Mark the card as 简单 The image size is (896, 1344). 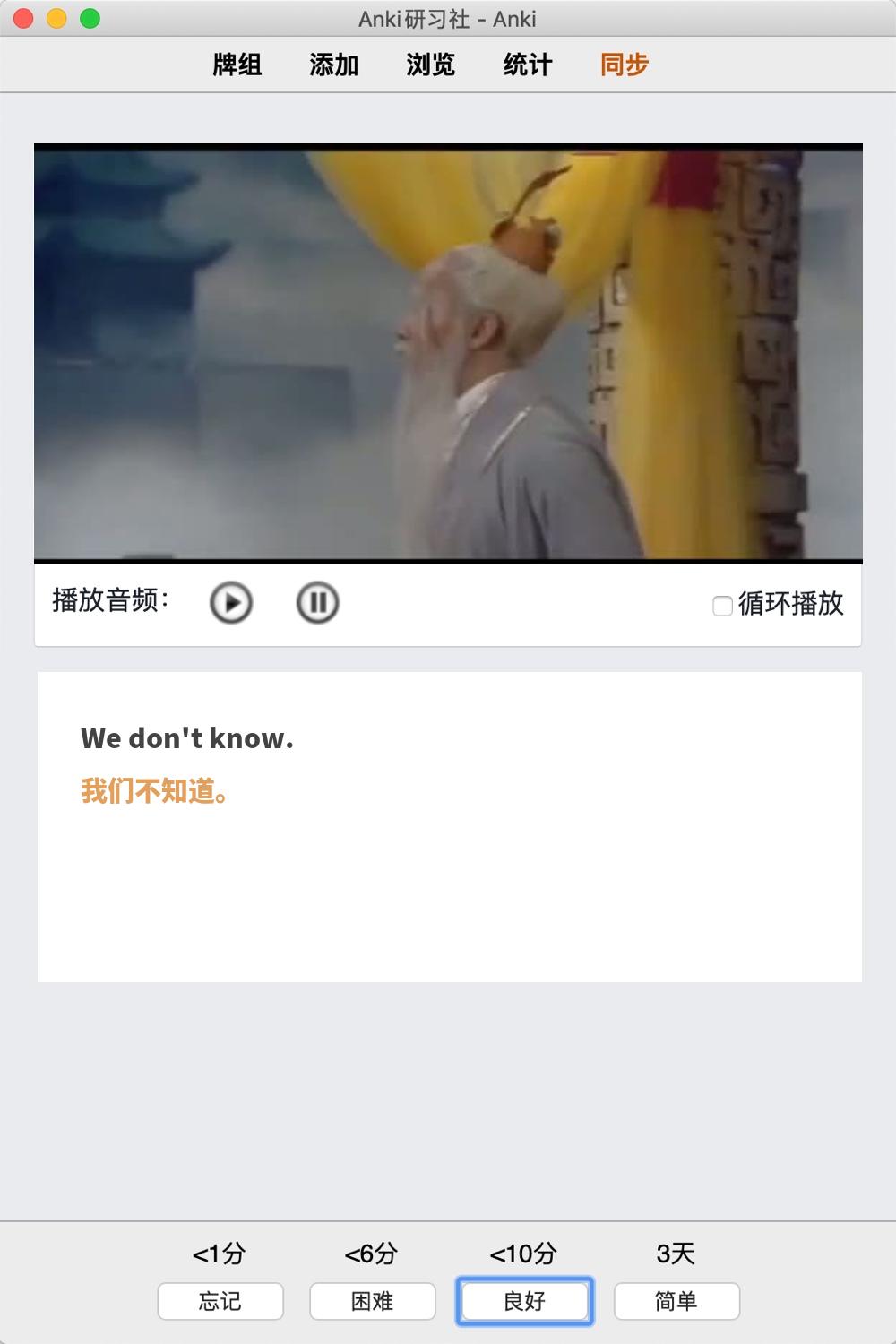(676, 1301)
